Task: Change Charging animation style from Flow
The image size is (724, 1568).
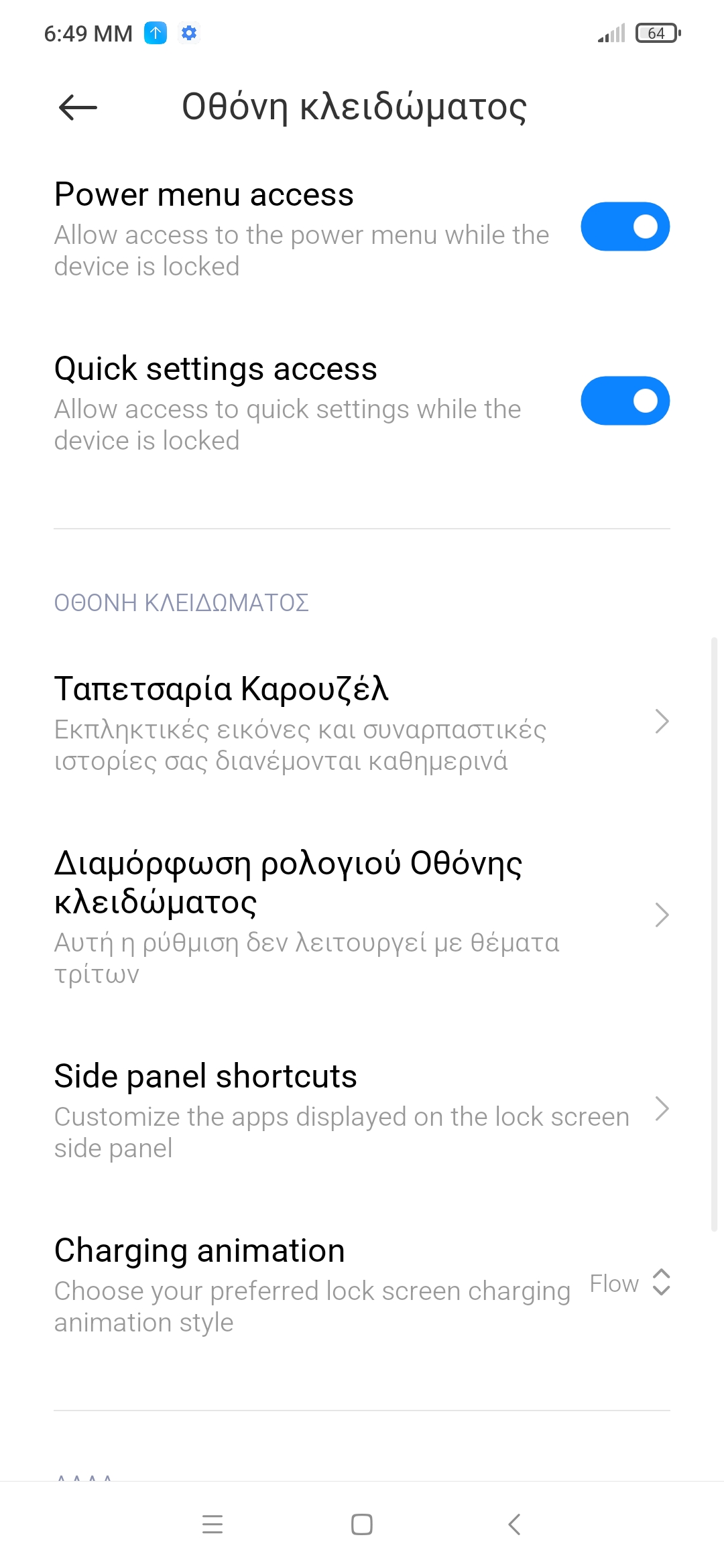Action: click(x=629, y=1283)
